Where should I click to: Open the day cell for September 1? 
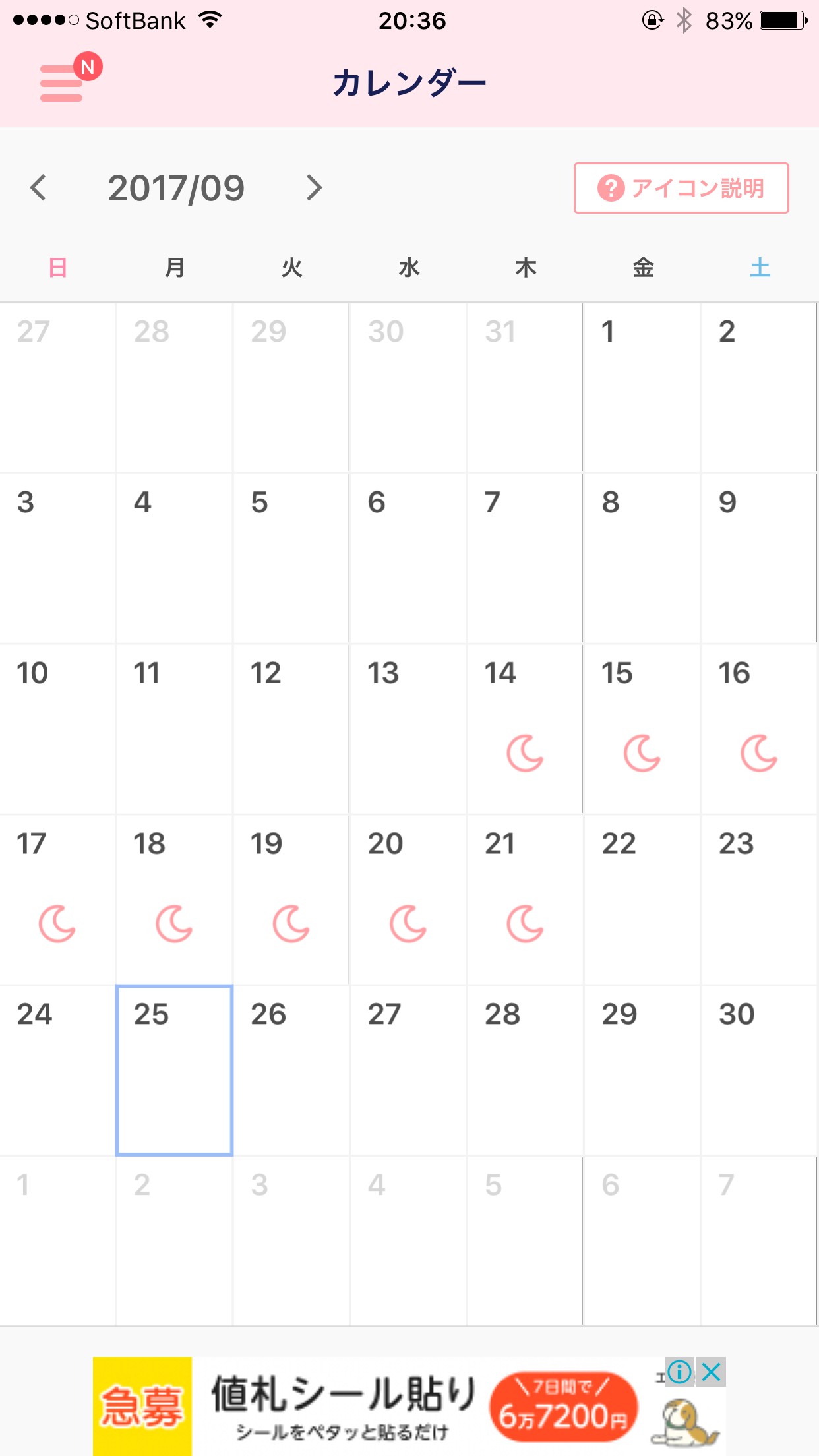642,388
